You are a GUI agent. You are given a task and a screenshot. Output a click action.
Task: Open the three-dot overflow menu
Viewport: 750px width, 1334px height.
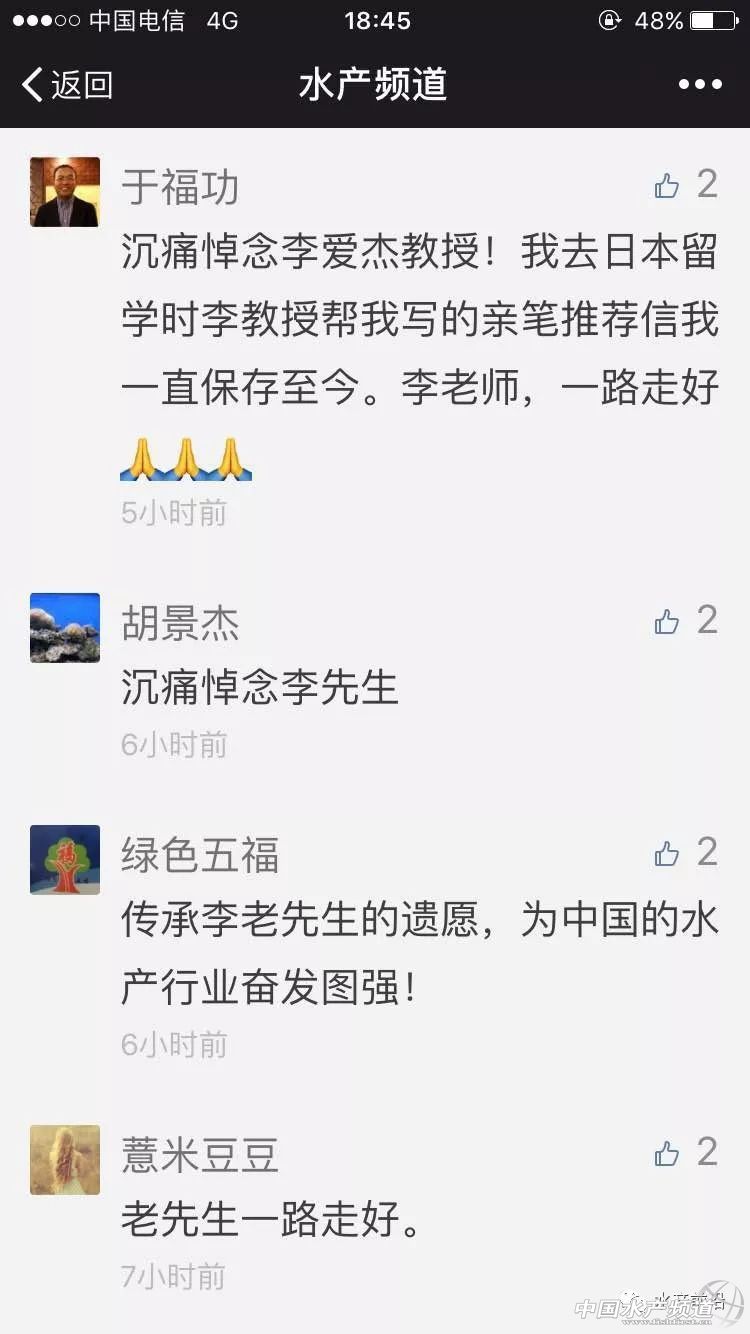pyautogui.click(x=699, y=85)
